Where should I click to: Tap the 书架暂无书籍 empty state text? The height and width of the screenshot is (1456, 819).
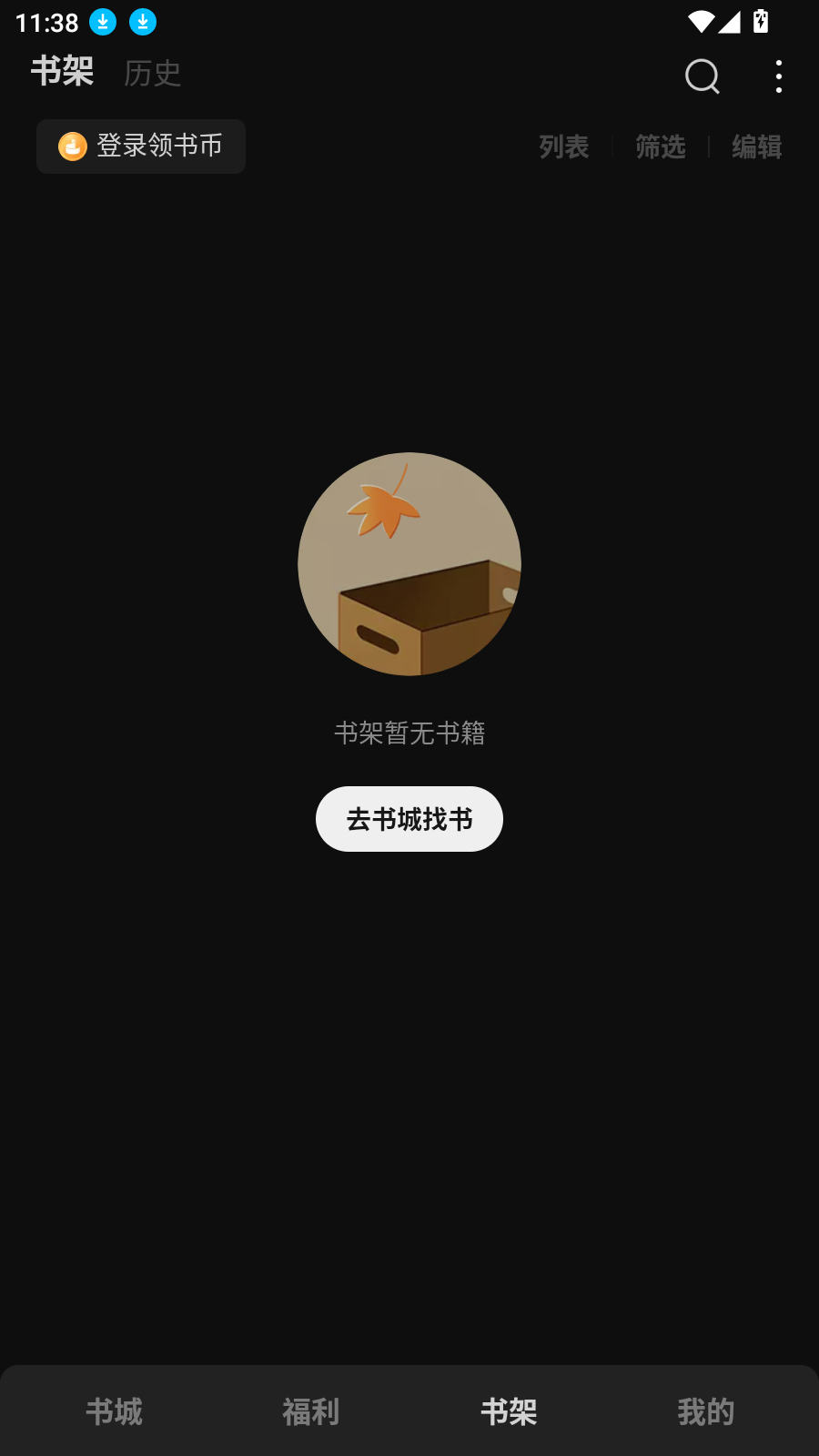pyautogui.click(x=409, y=733)
